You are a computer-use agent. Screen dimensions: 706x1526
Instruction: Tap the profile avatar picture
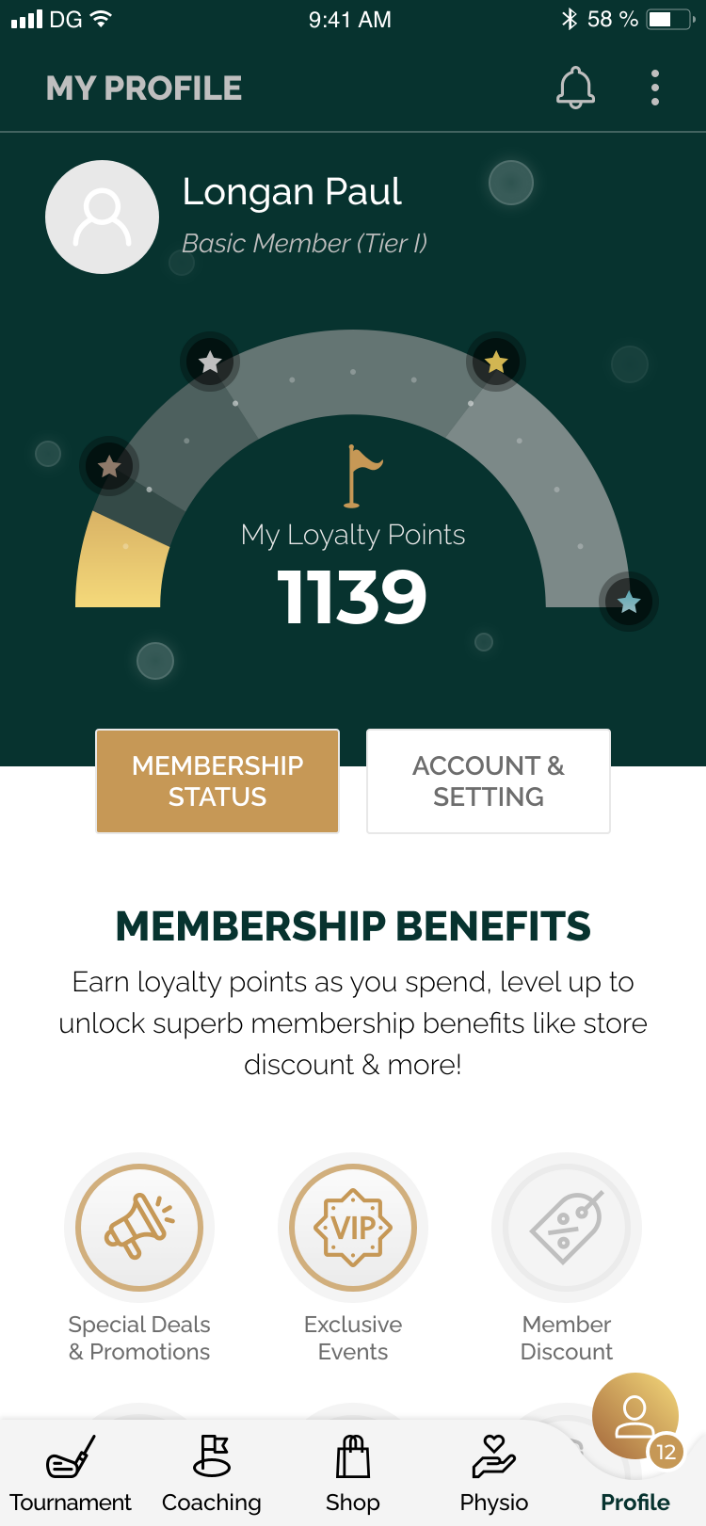(x=102, y=217)
